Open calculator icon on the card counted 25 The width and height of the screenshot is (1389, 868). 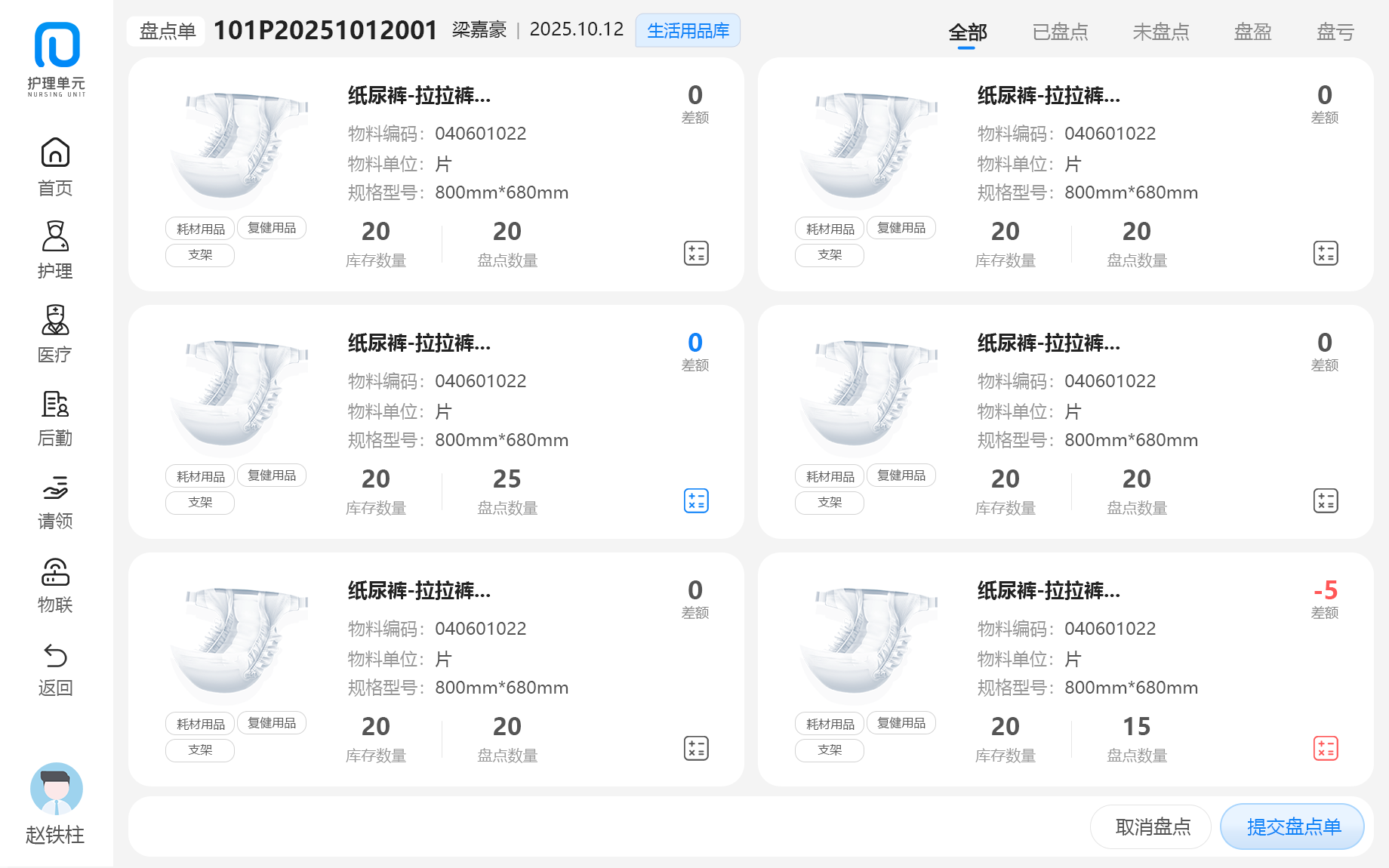tap(695, 500)
